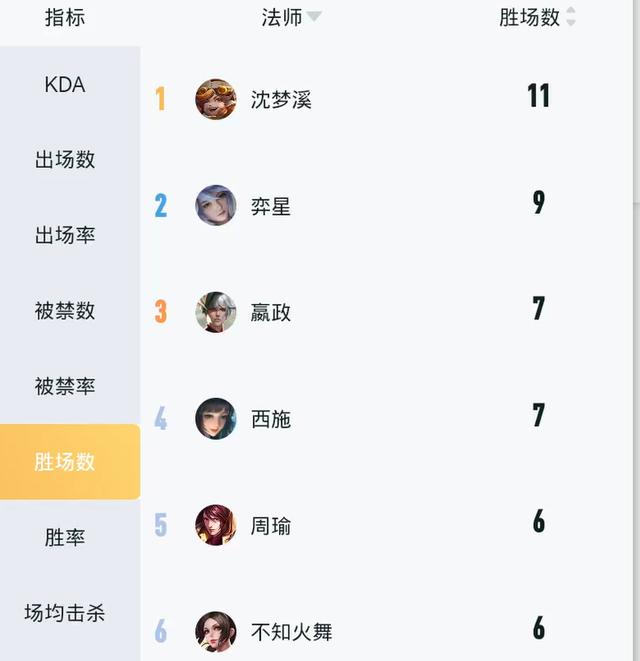640x661 pixels.
Task: Select the 场均击杀 metric
Action: click(65, 613)
